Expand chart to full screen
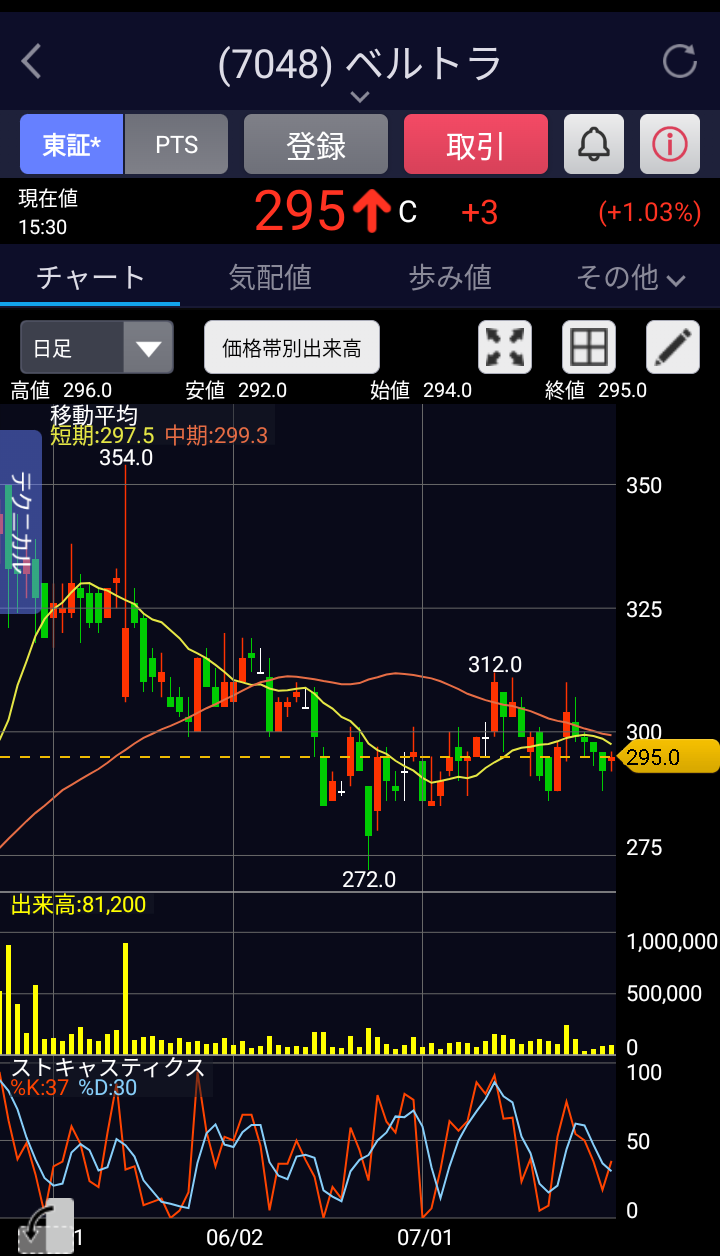The image size is (720, 1256). coord(505,348)
